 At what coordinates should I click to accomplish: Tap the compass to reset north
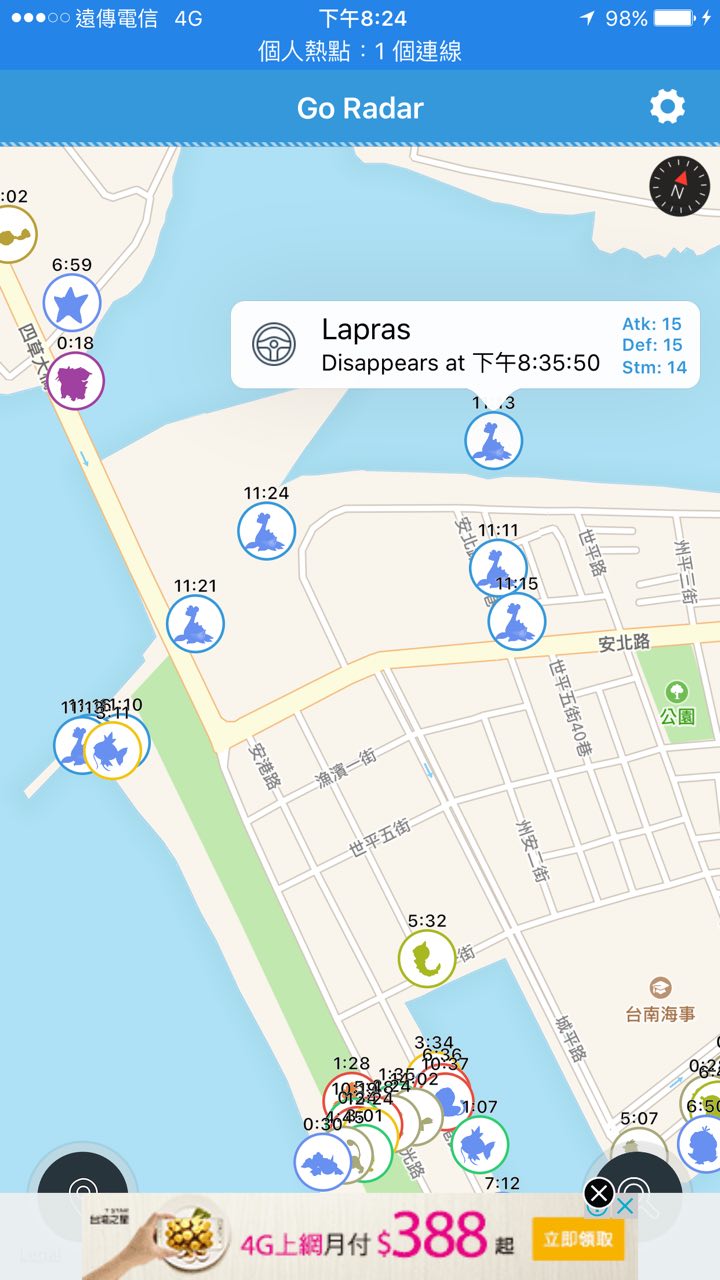[x=679, y=186]
